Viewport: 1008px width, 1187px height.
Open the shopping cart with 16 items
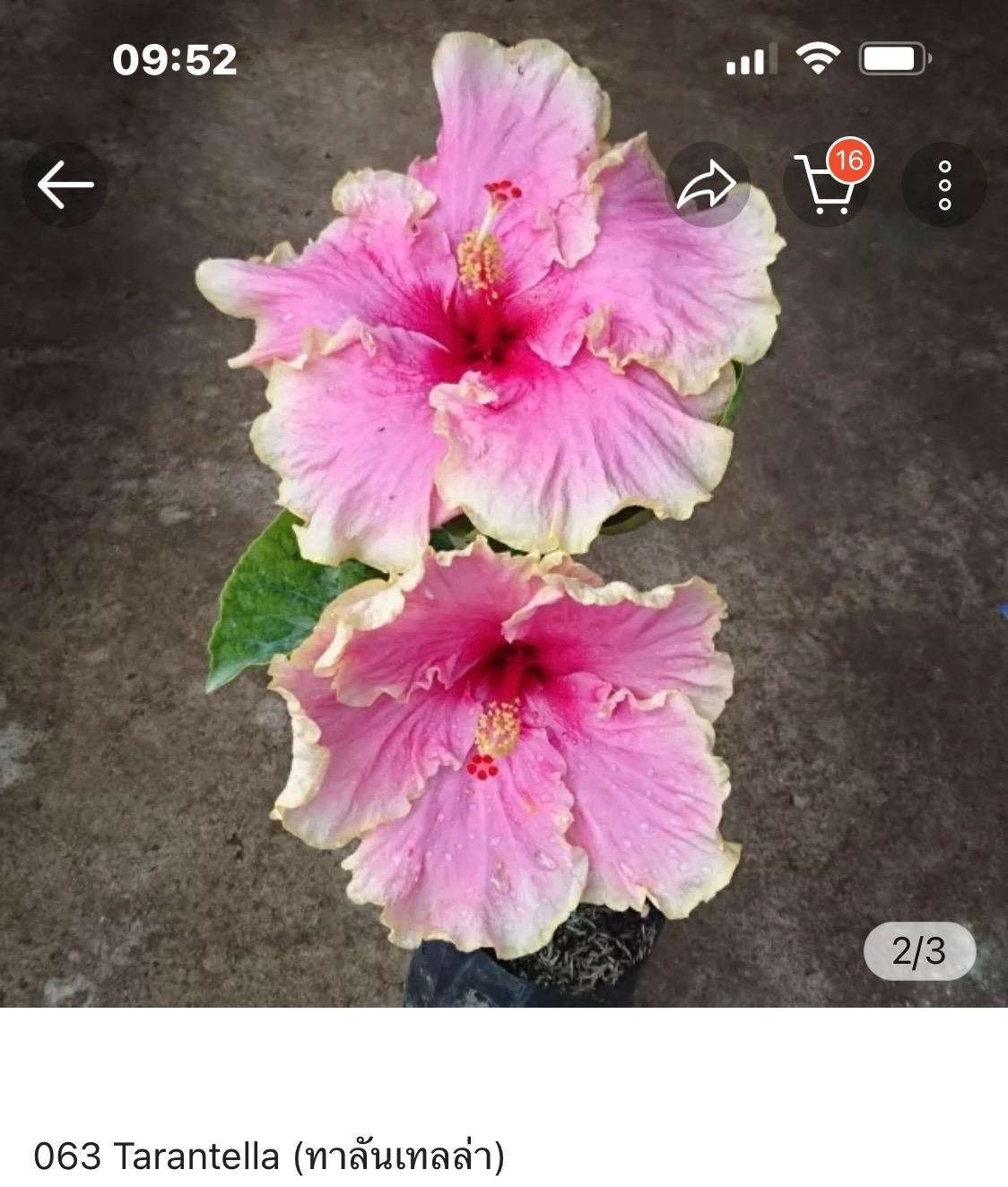point(826,186)
